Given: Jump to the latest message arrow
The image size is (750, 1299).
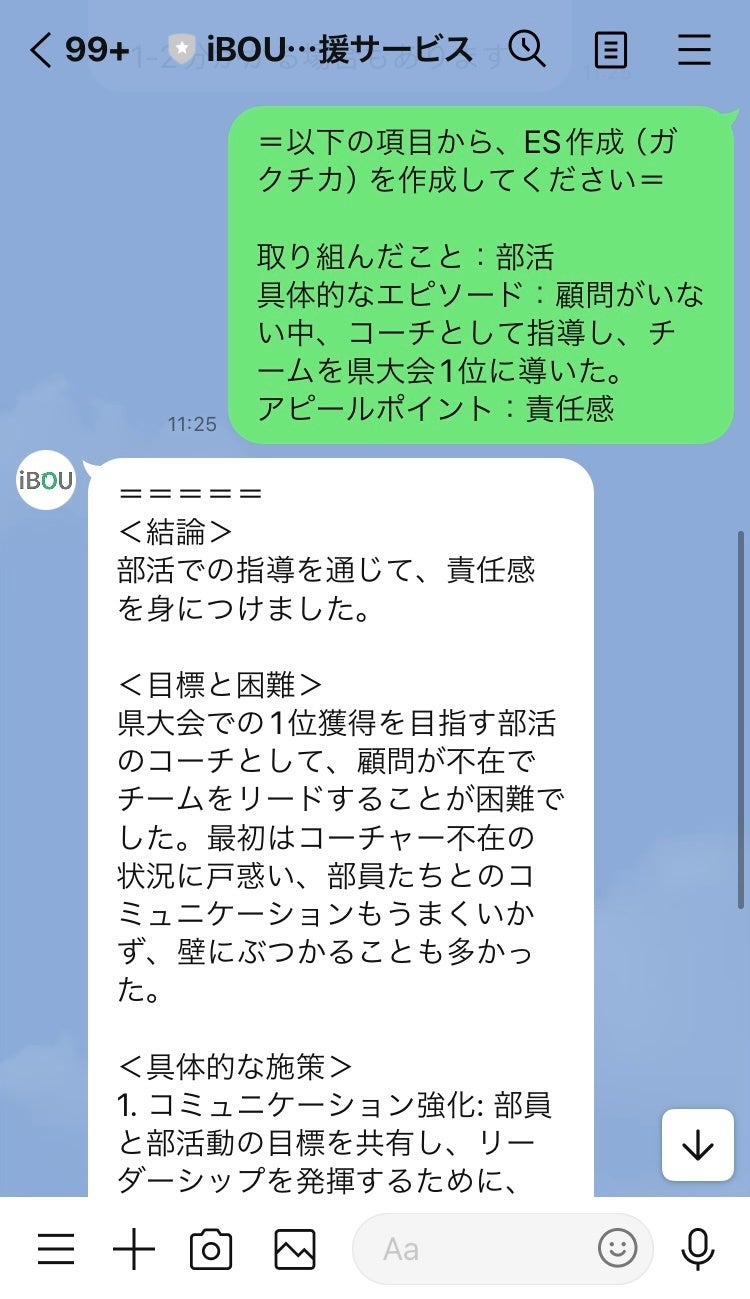Looking at the screenshot, I should coord(697,1145).
